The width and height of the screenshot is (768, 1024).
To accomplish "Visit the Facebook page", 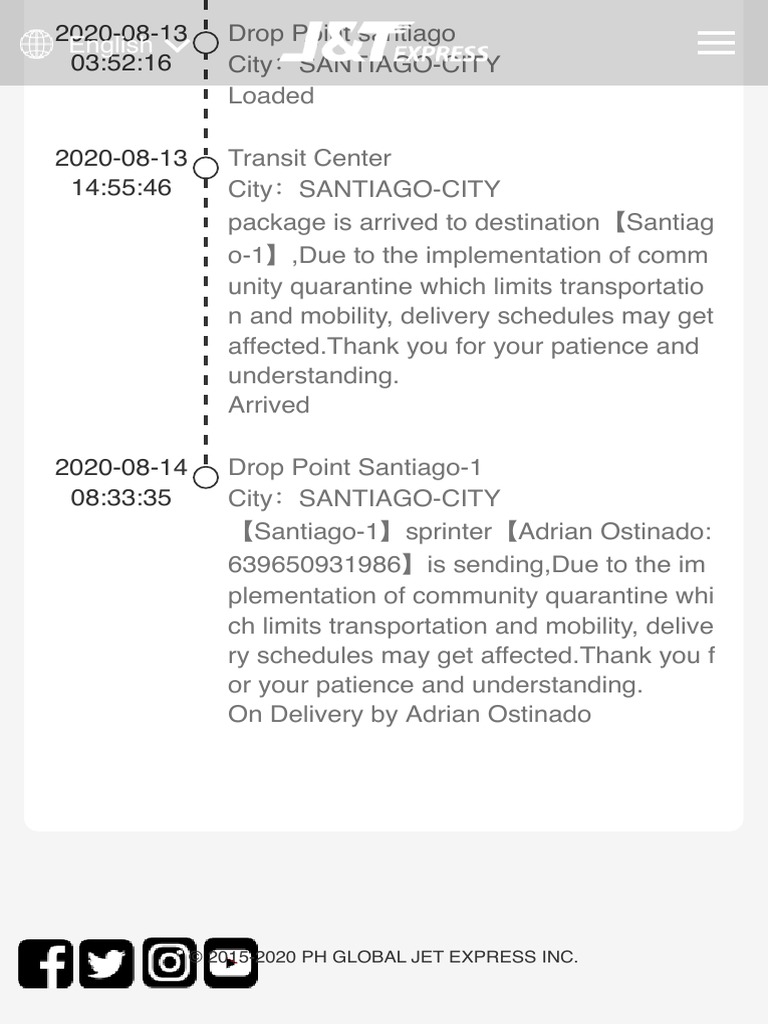I will (45, 963).
